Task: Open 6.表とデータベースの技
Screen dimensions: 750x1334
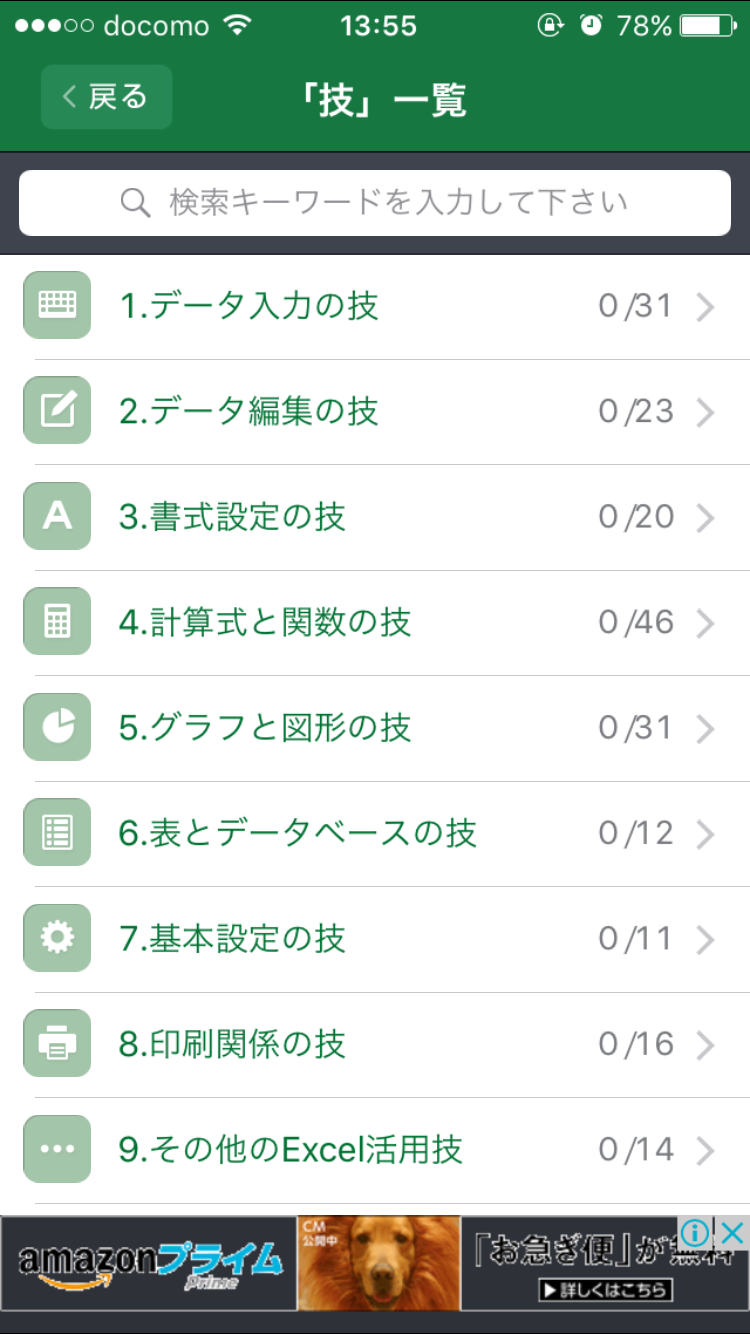Action: [x=375, y=834]
